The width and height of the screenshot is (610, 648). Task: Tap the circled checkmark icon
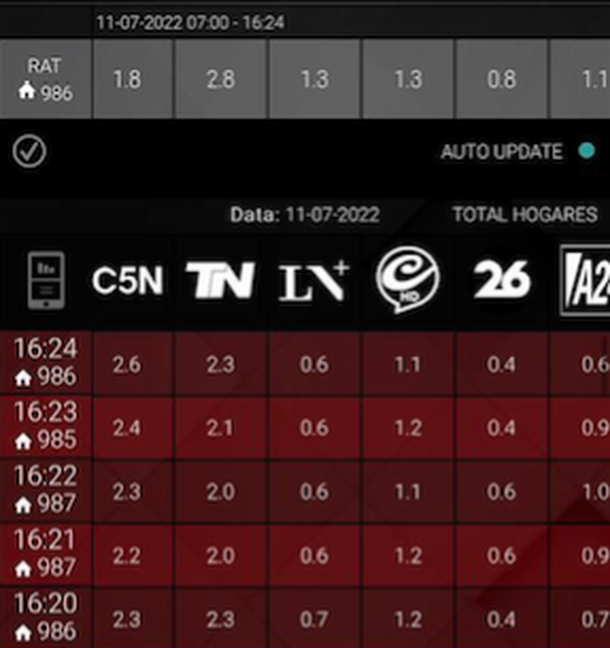pos(30,152)
